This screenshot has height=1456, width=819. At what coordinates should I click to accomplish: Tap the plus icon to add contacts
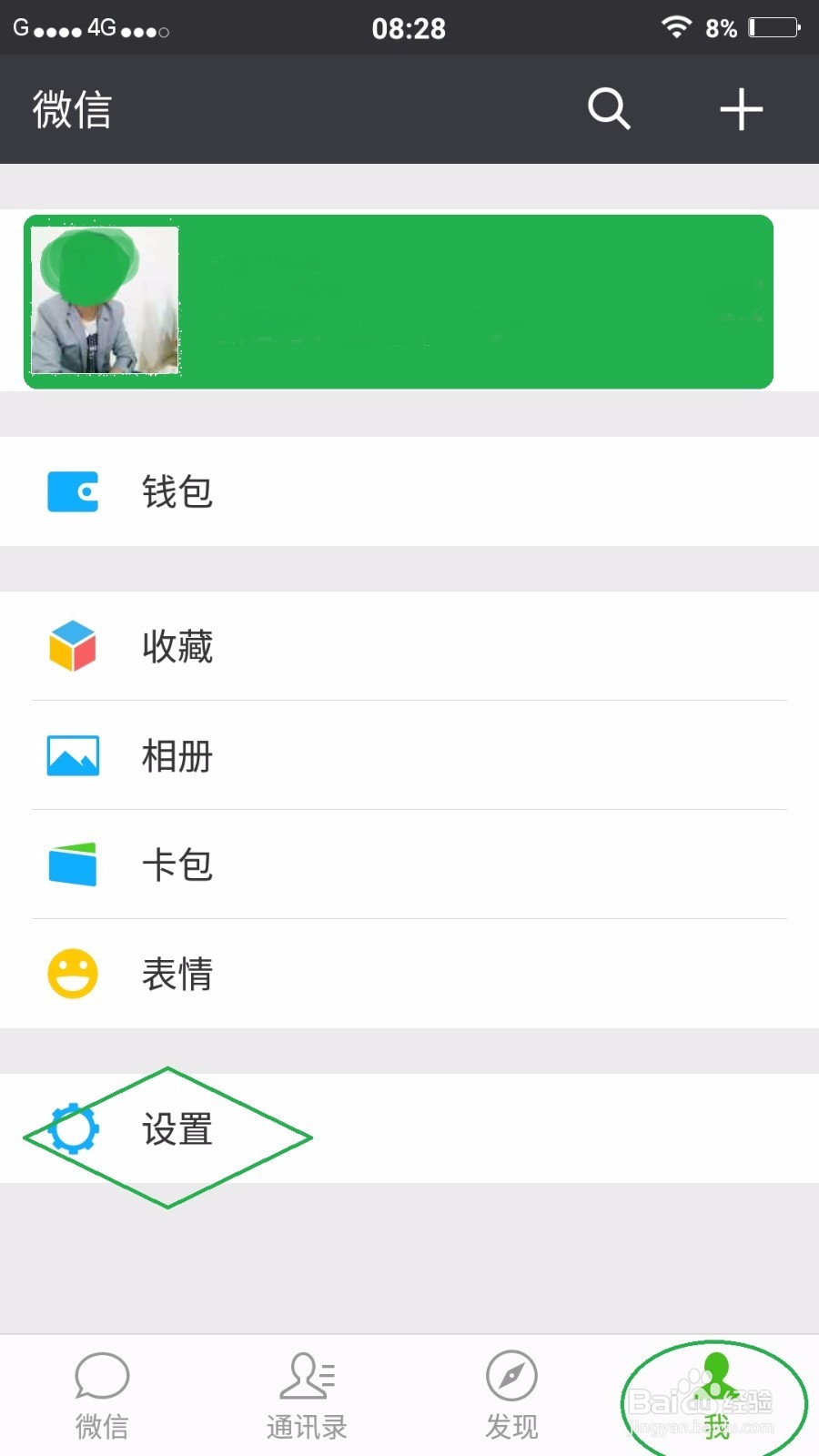[741, 108]
